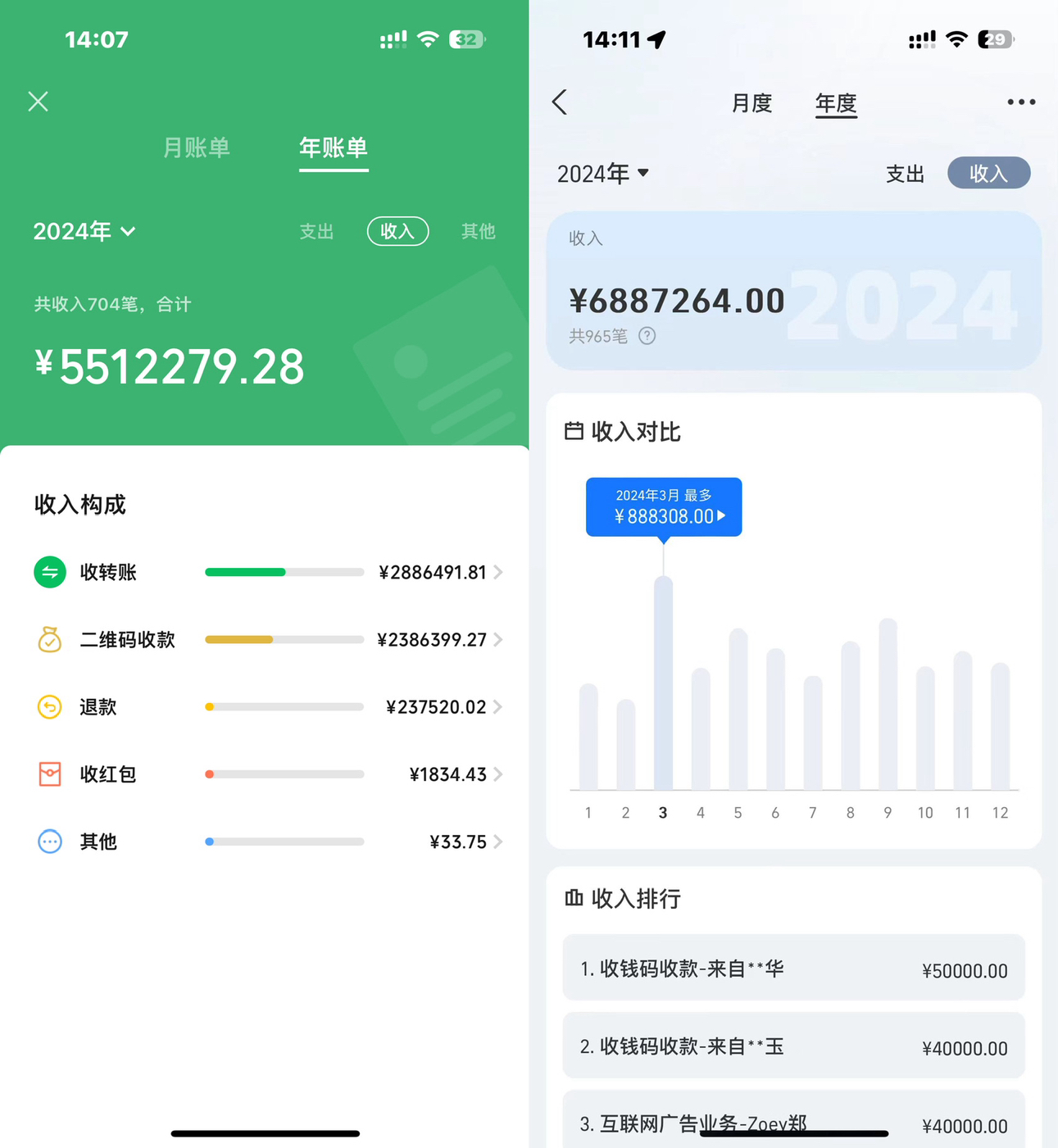Switch to the 月账单 tab

196,148
